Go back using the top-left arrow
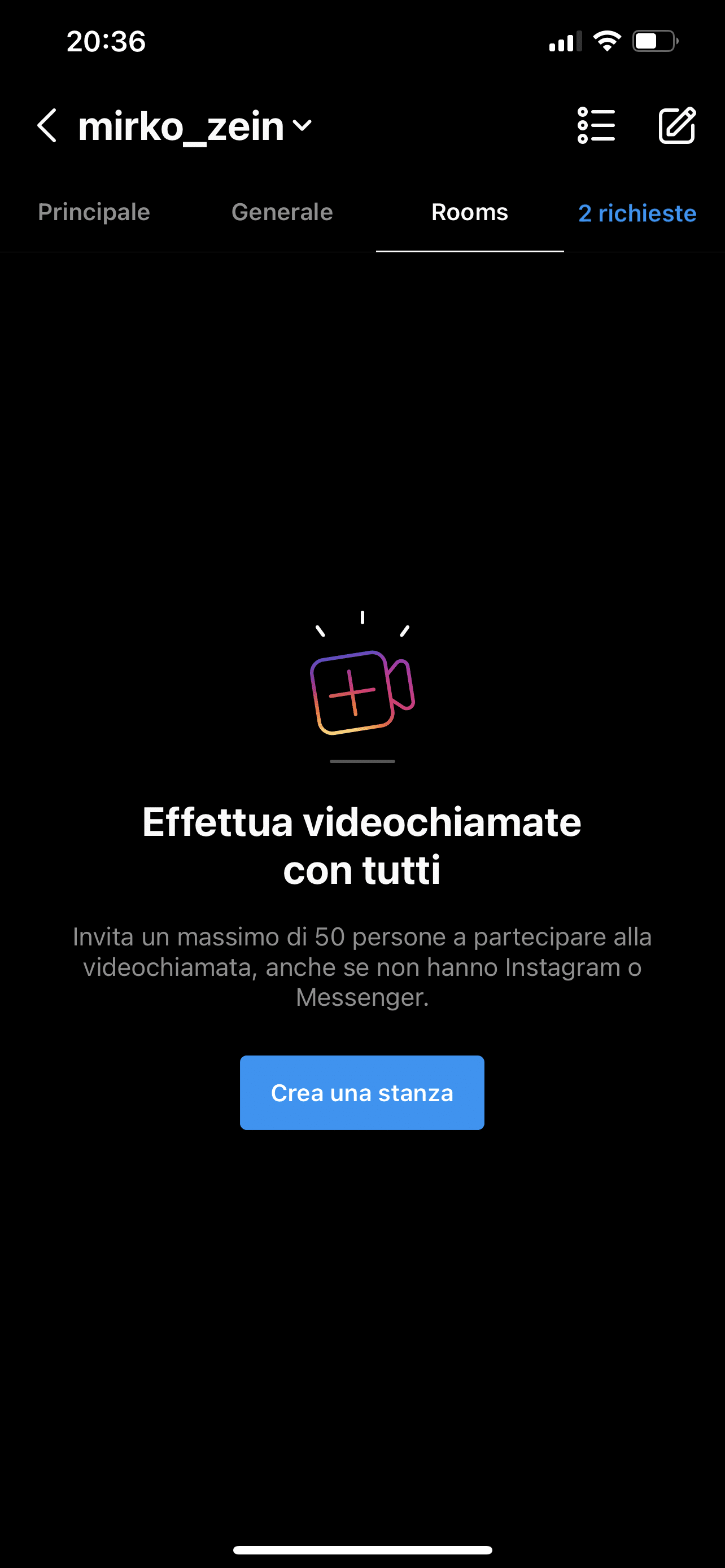The image size is (725, 1568). coord(47,125)
